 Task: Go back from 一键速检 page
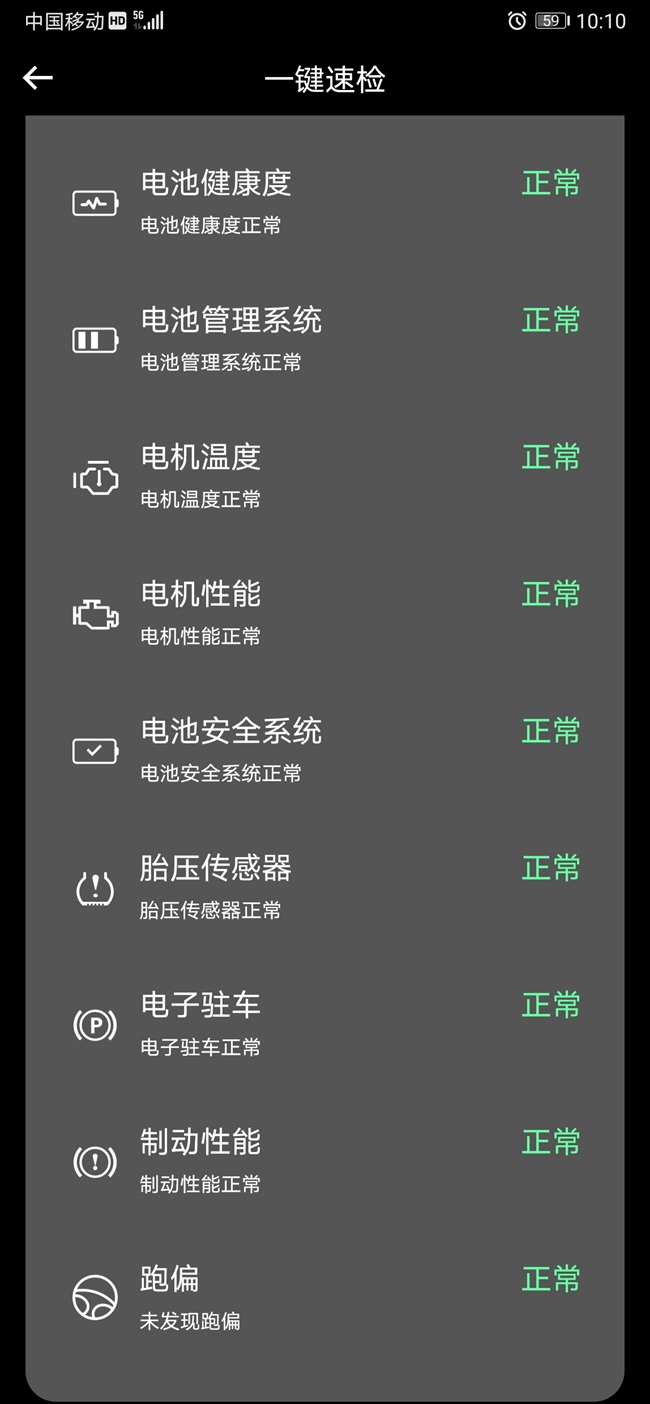[x=38, y=78]
